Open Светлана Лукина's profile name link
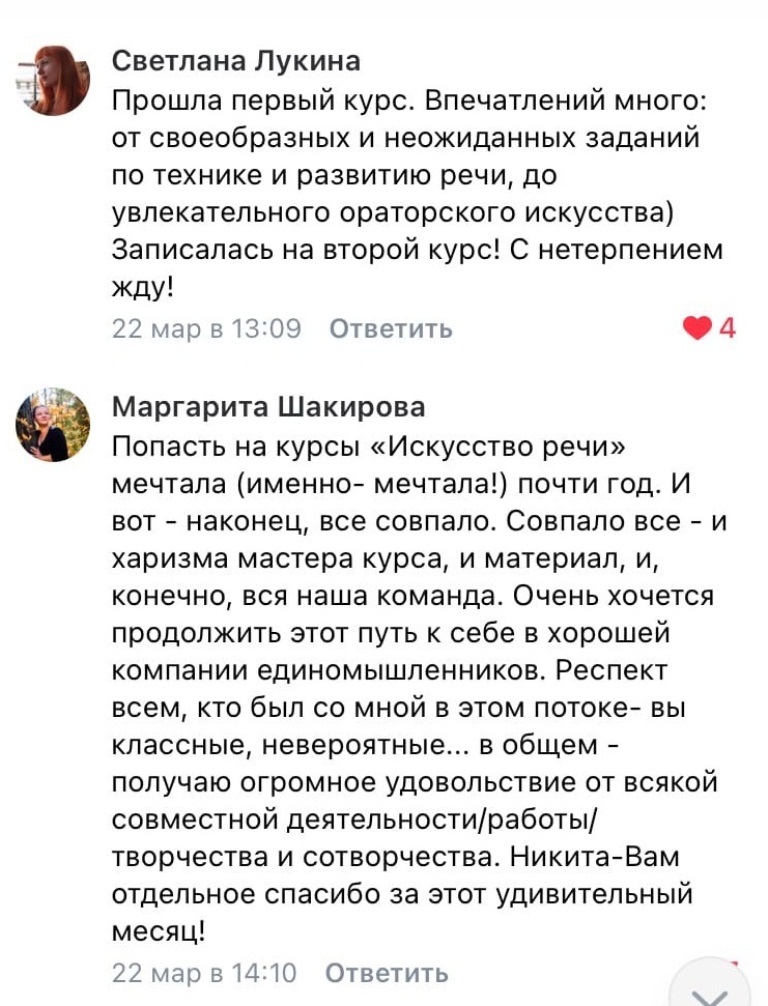Viewport: 768px width, 1006px height. 236,62
